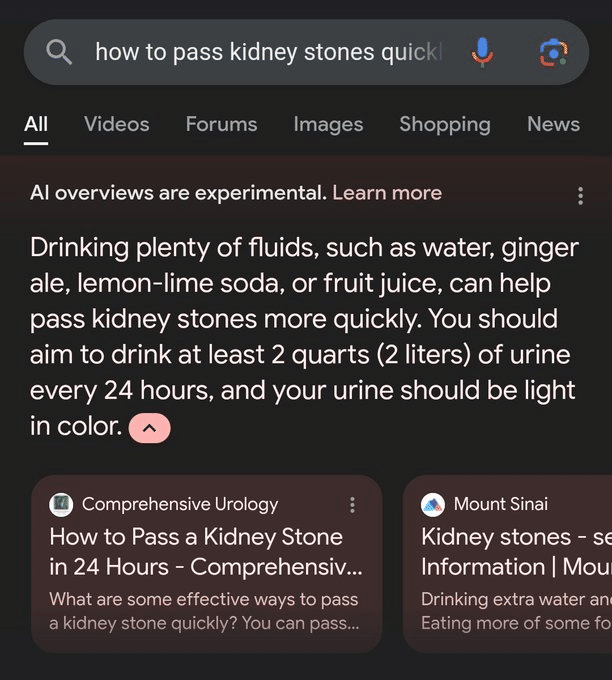Open Google Lens camera search
The height and width of the screenshot is (680, 612).
552,52
